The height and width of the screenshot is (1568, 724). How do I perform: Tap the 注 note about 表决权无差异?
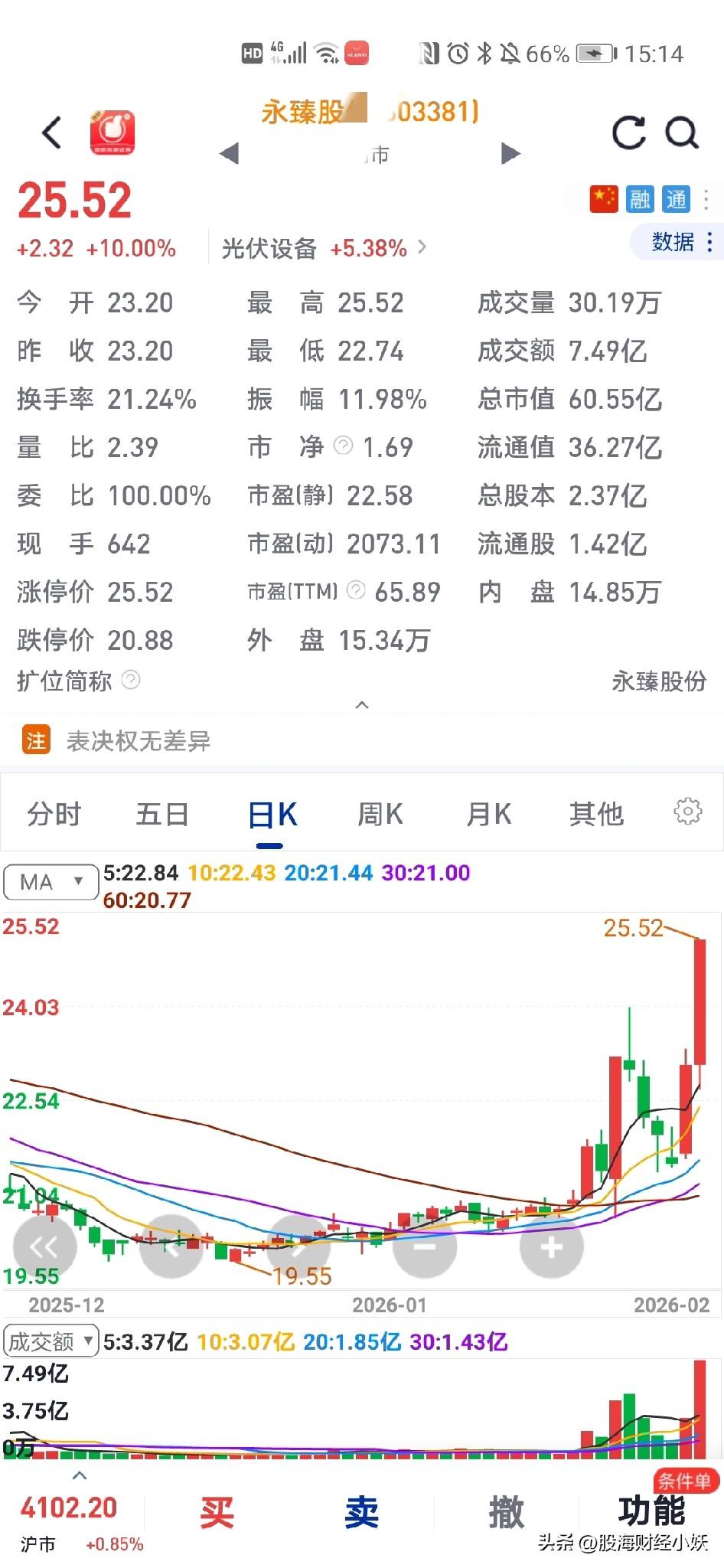pos(35,740)
